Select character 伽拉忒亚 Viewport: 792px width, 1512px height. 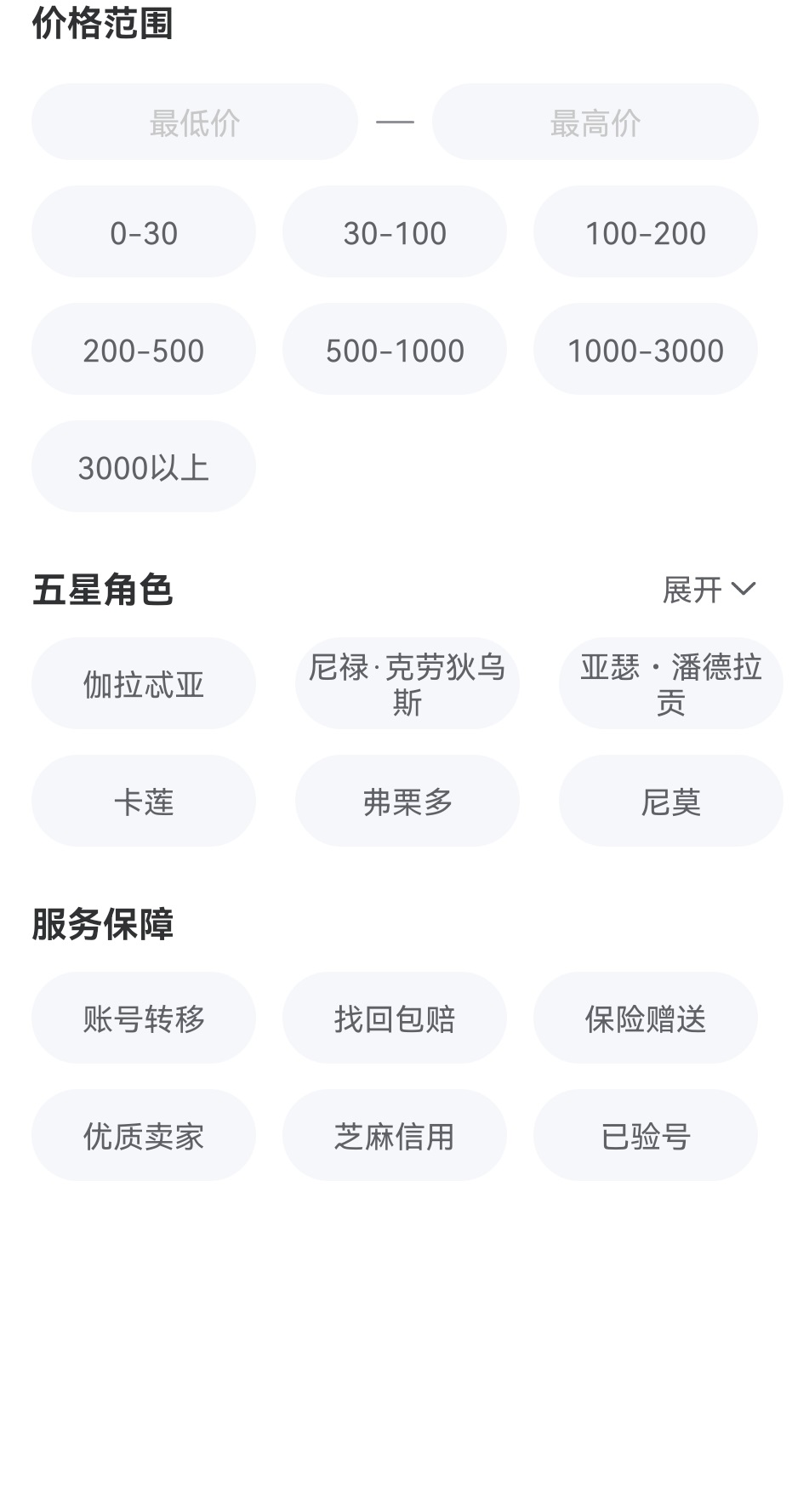click(x=144, y=683)
